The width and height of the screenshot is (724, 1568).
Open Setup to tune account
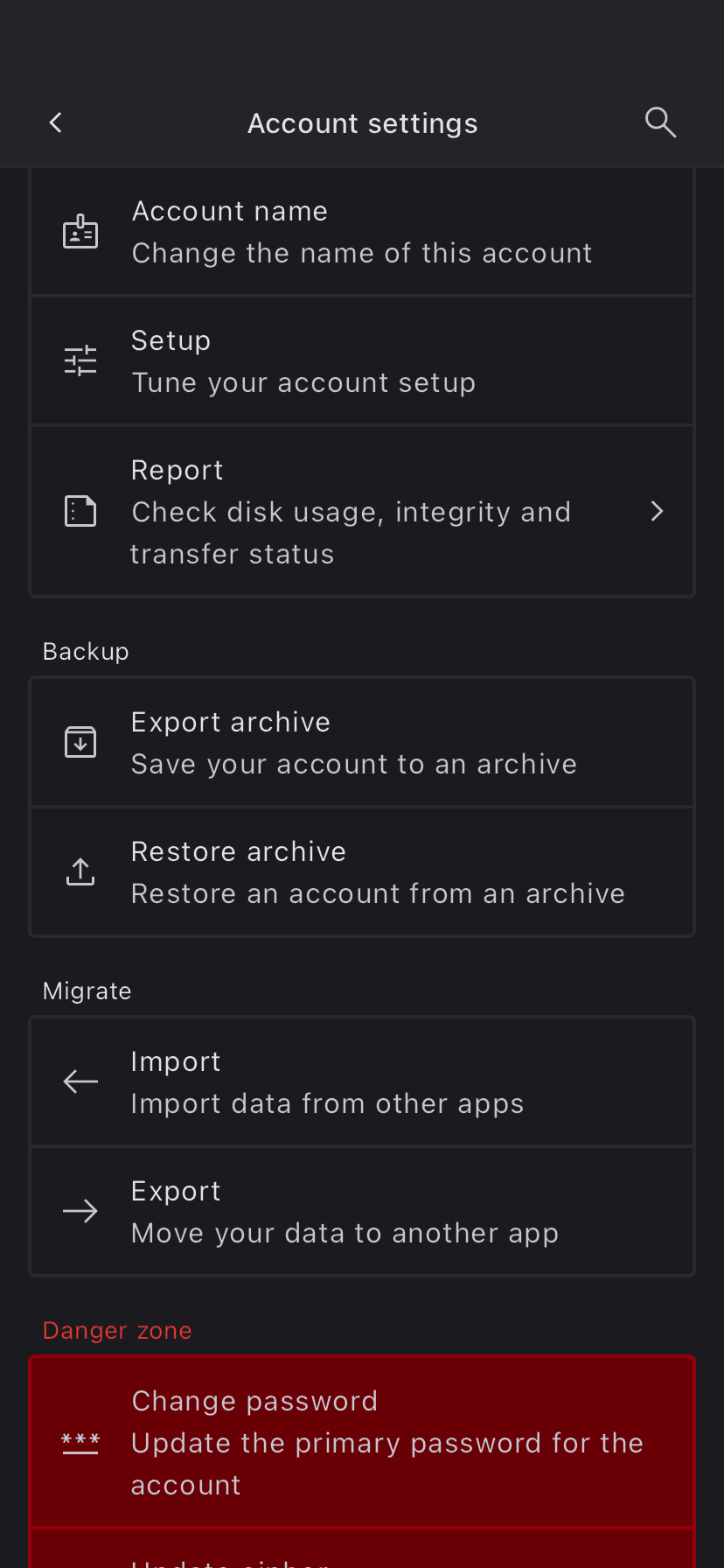362,360
